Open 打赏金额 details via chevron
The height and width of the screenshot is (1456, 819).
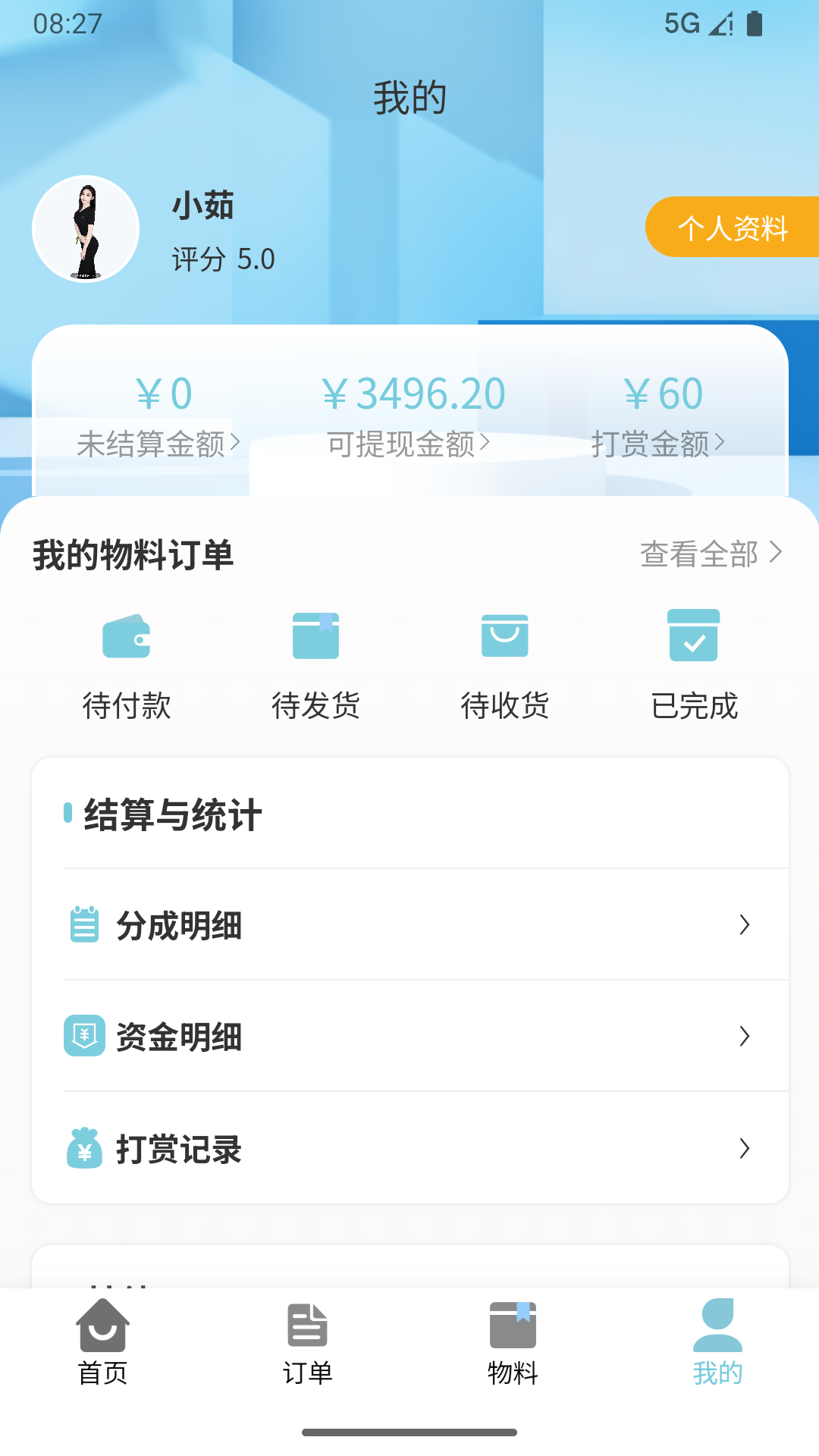pyautogui.click(x=720, y=442)
